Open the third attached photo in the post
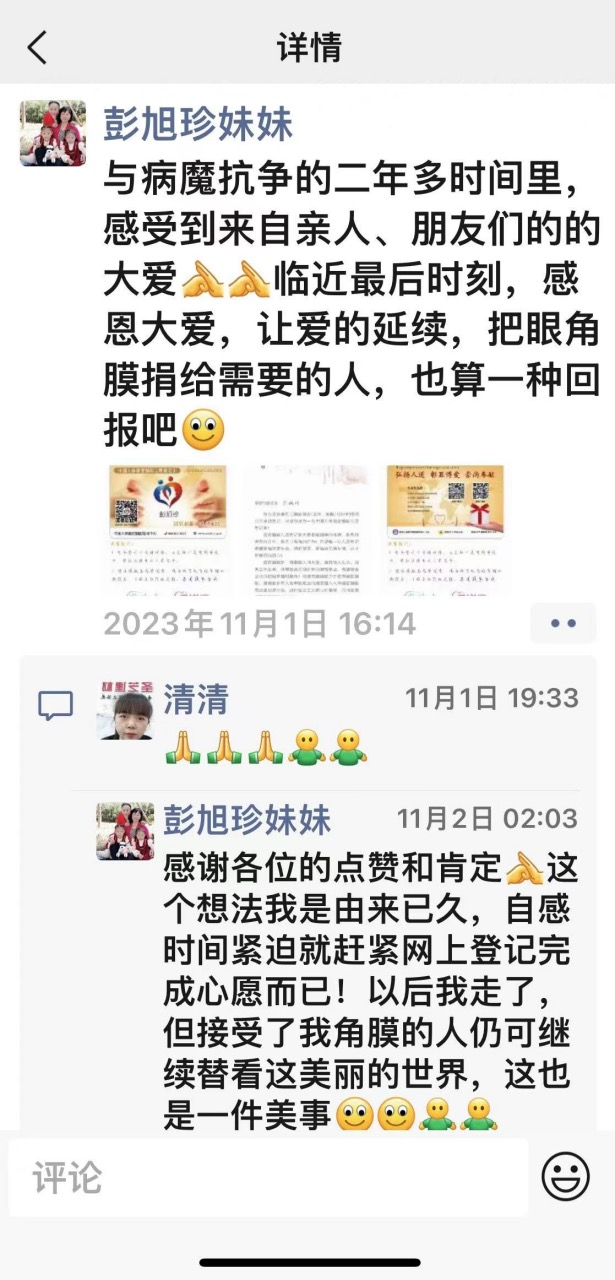Screen dimensions: 615x1280 click(445, 530)
